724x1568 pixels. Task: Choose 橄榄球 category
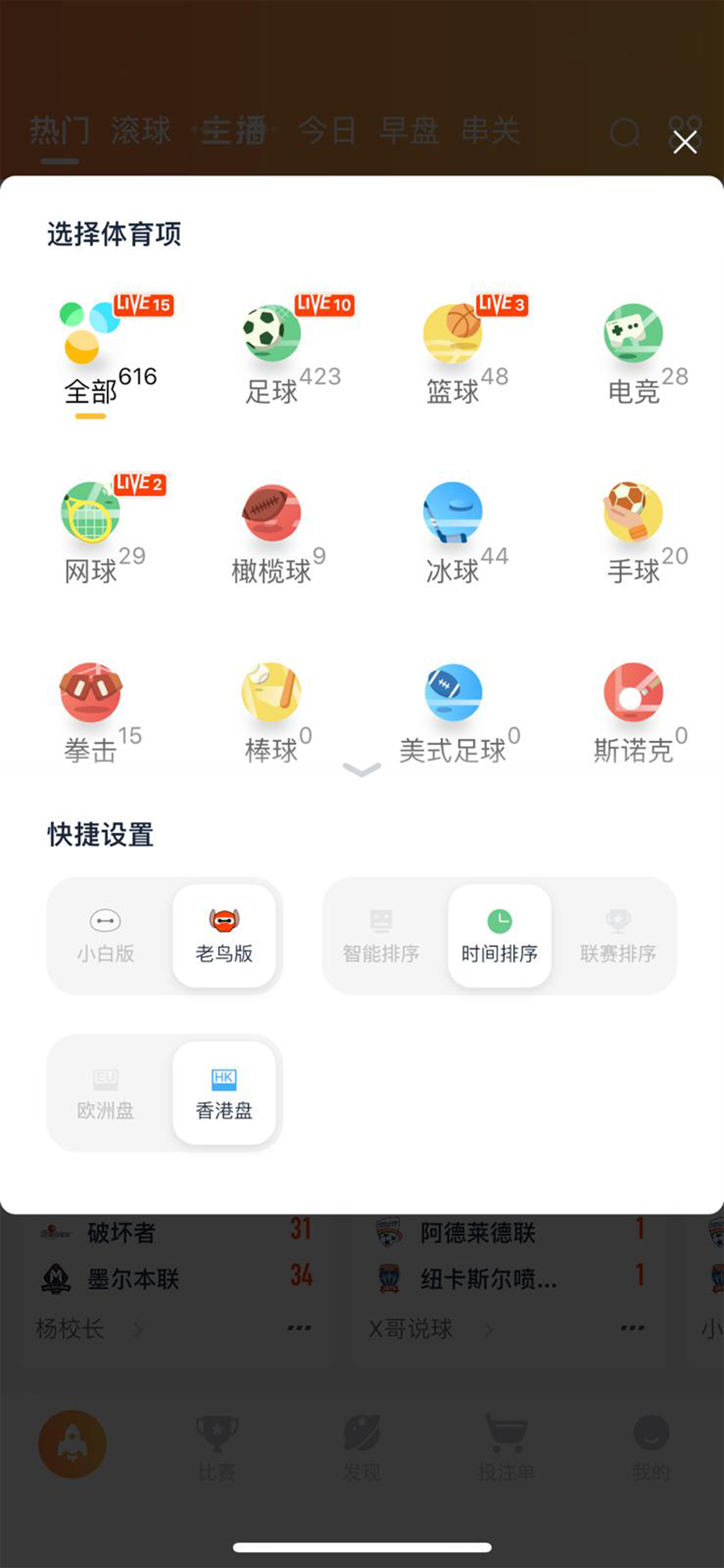[272, 533]
